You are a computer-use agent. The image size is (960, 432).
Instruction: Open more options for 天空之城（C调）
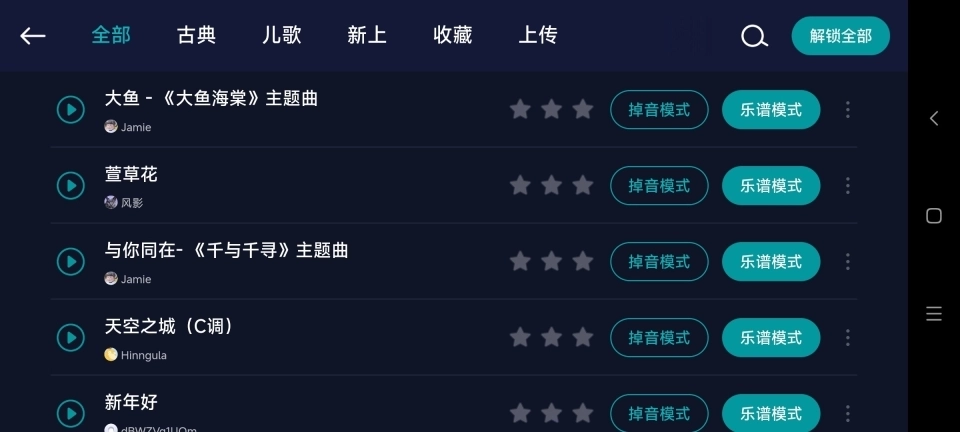[848, 338]
